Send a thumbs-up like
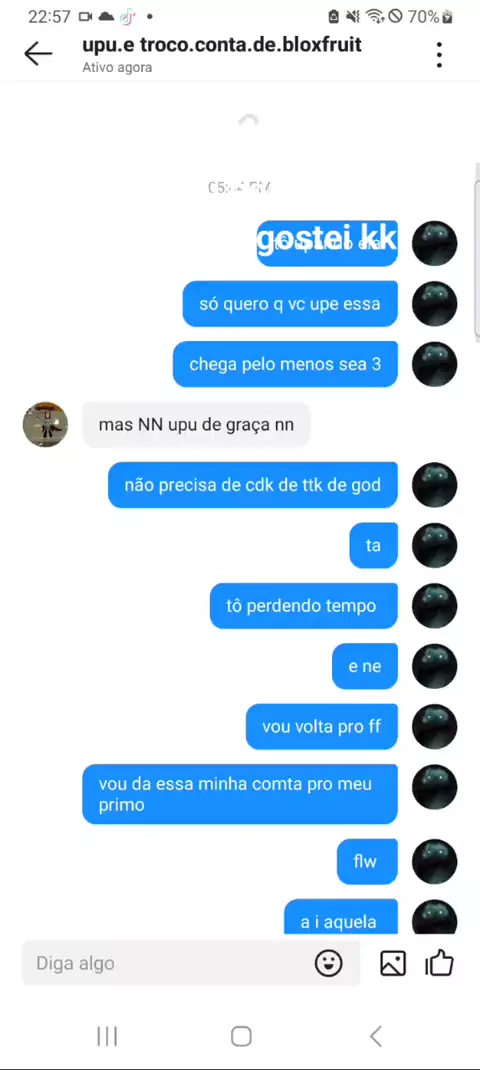This screenshot has width=480, height=1070. (x=440, y=964)
